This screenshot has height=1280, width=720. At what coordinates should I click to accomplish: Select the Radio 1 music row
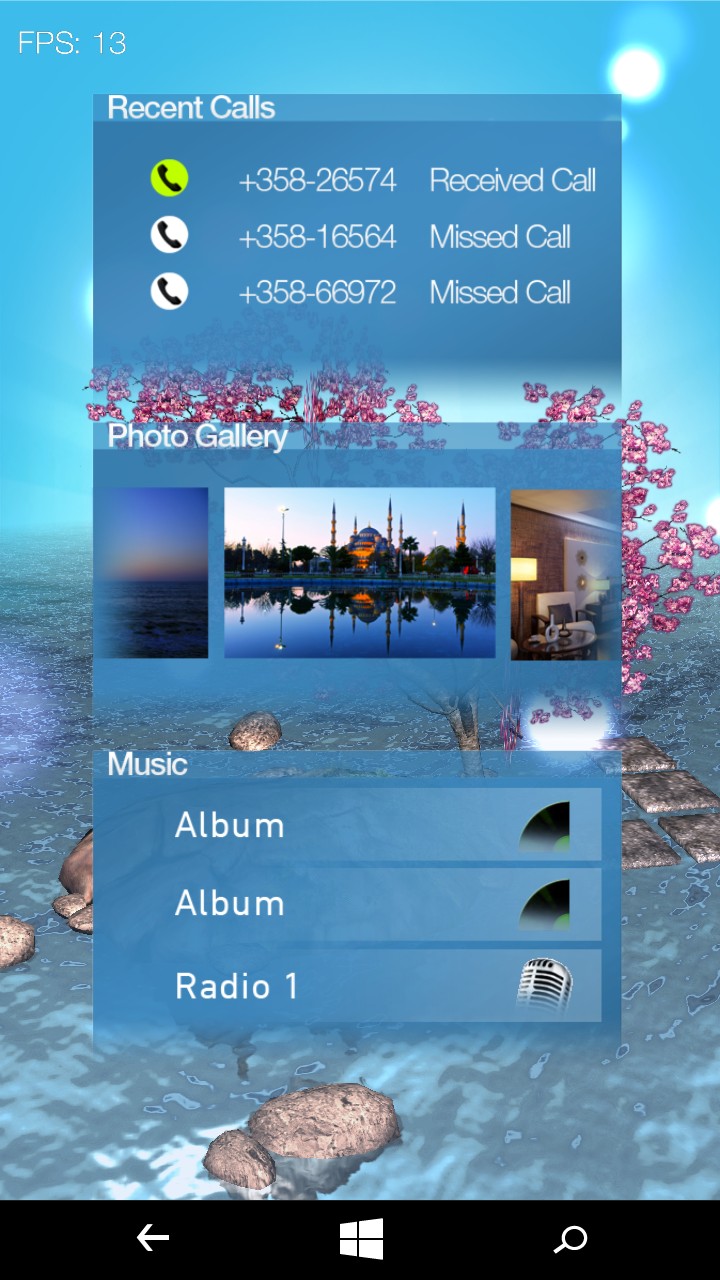[348, 986]
